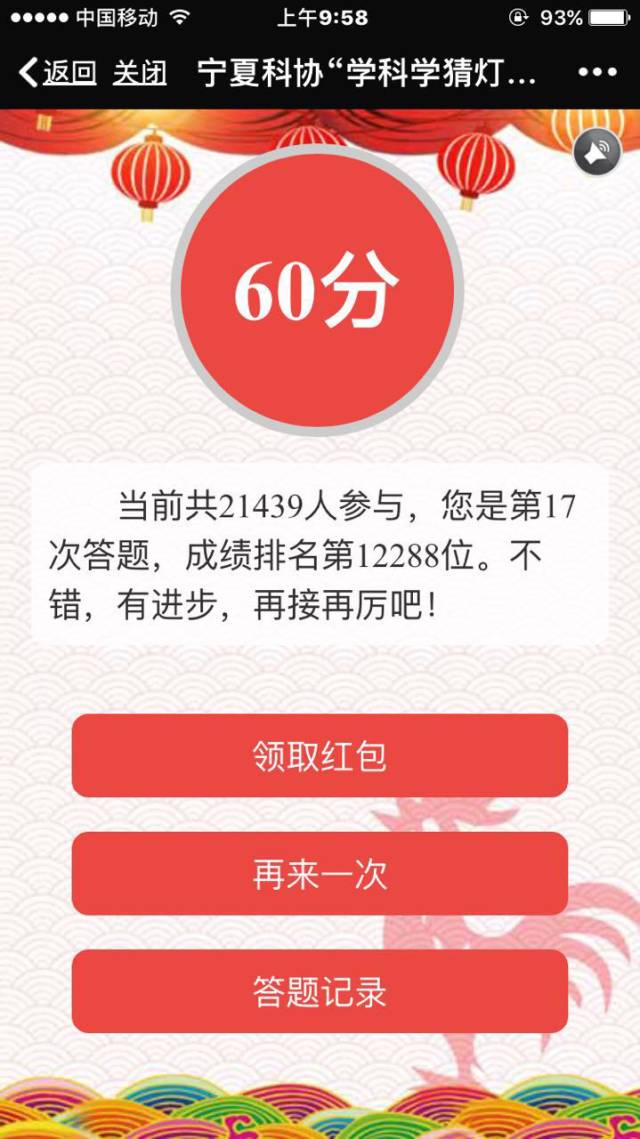Screen dimensions: 640x1139
Task: Toggle the background music sound icon
Action: pos(598,153)
